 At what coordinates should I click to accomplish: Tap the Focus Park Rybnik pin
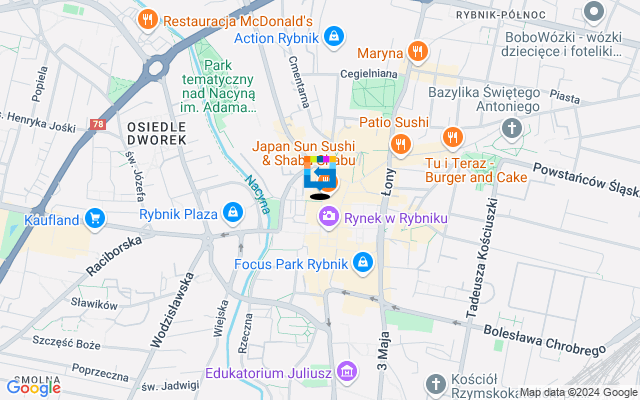(x=364, y=264)
